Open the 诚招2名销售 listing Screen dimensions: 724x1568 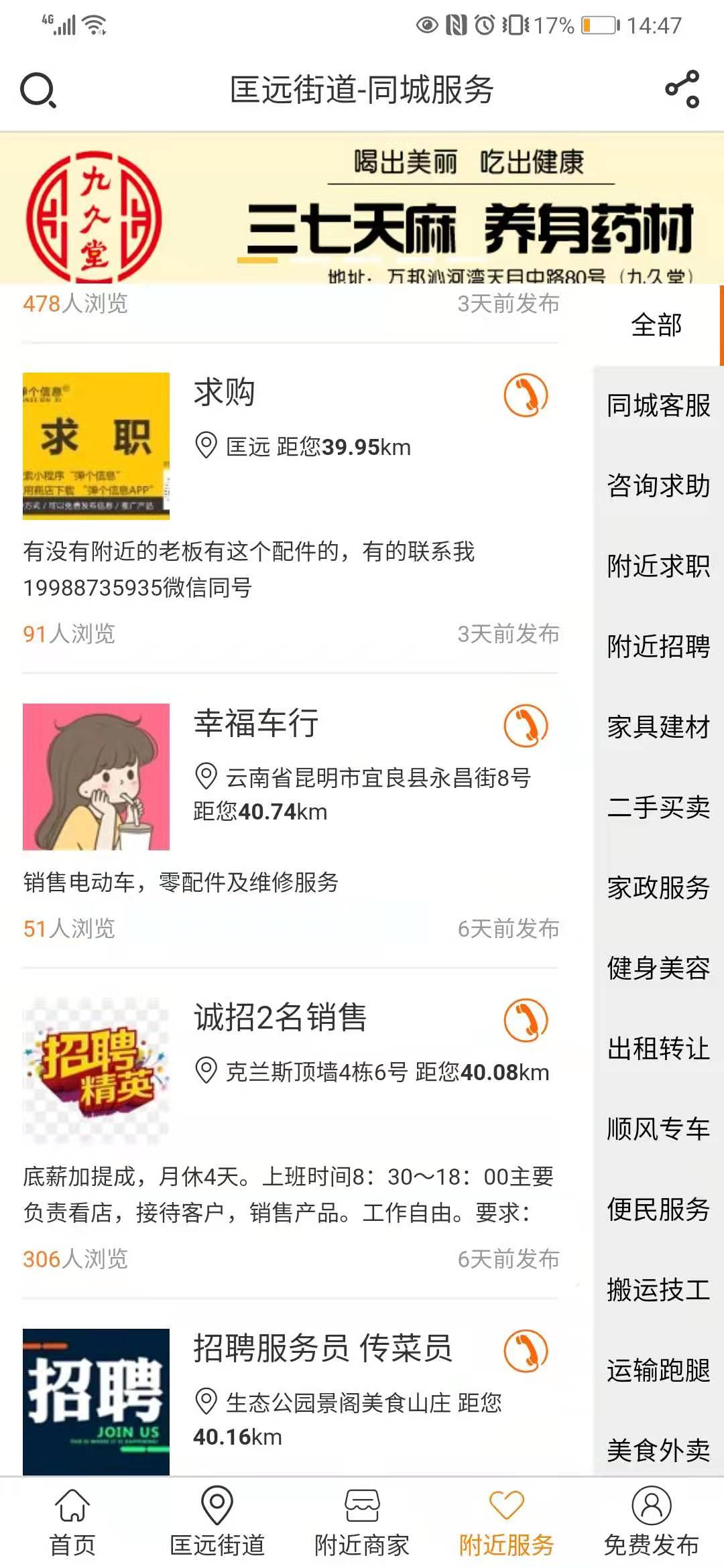tap(280, 1018)
